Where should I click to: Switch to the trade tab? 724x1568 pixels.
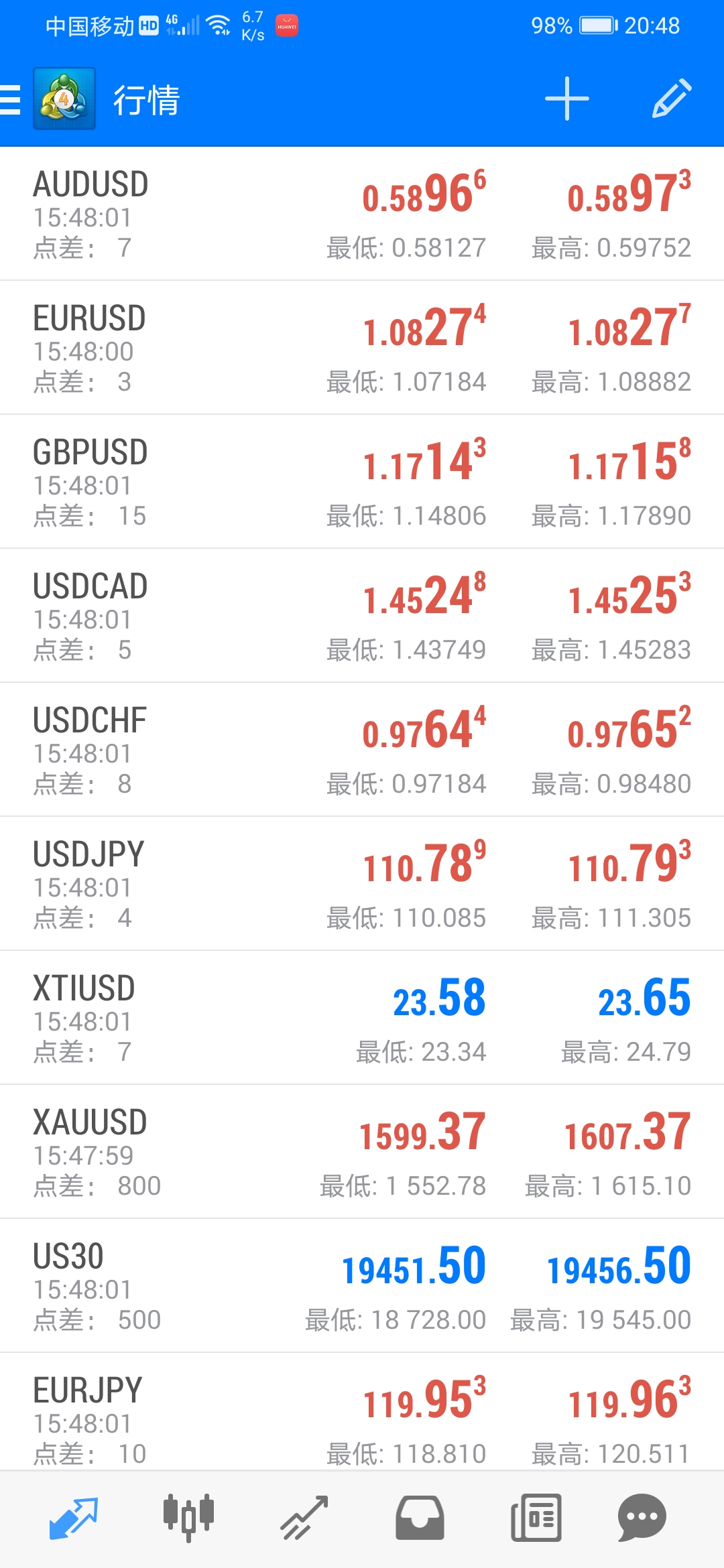tap(304, 1518)
